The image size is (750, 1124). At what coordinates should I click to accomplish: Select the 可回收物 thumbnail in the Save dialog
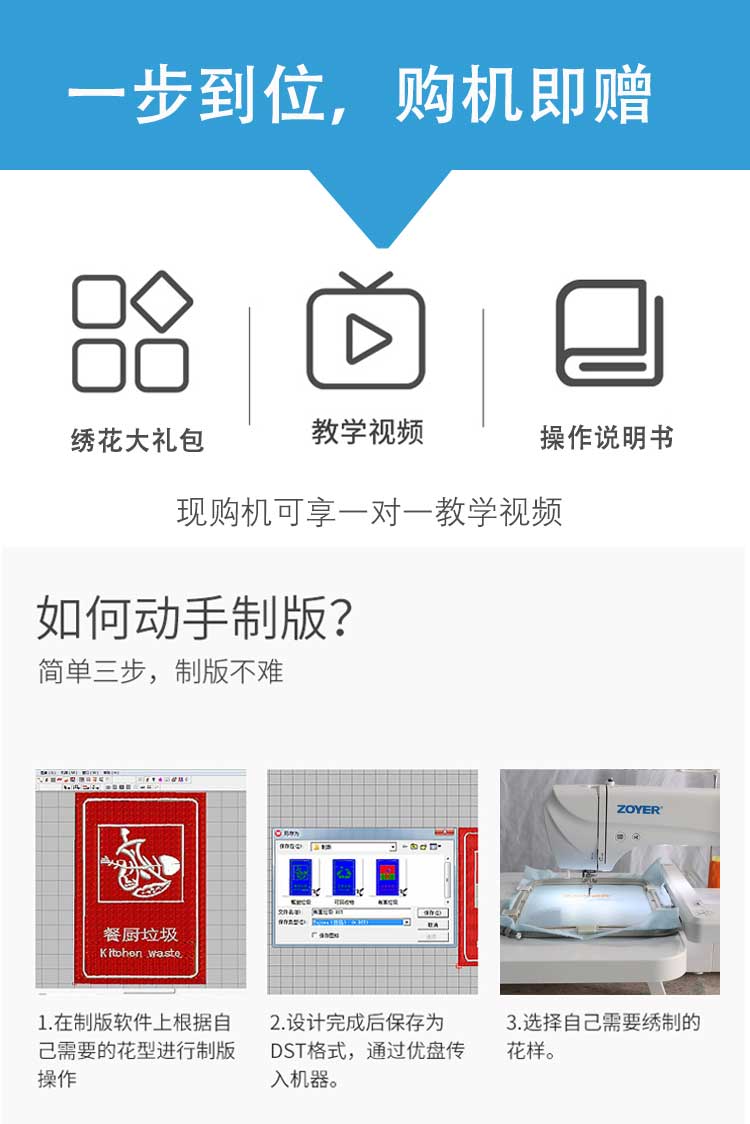[344, 877]
